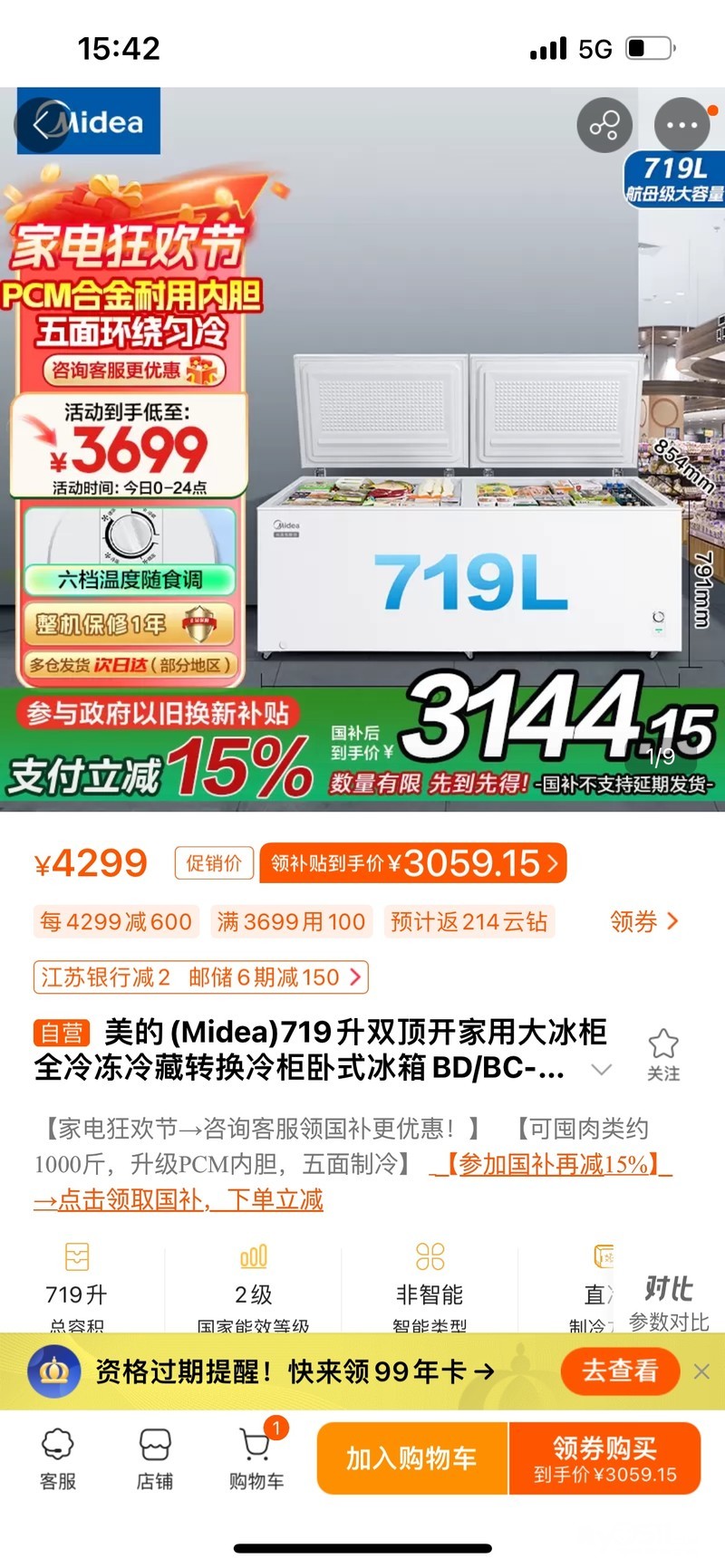Contact 客服 customer service

tap(58, 1458)
